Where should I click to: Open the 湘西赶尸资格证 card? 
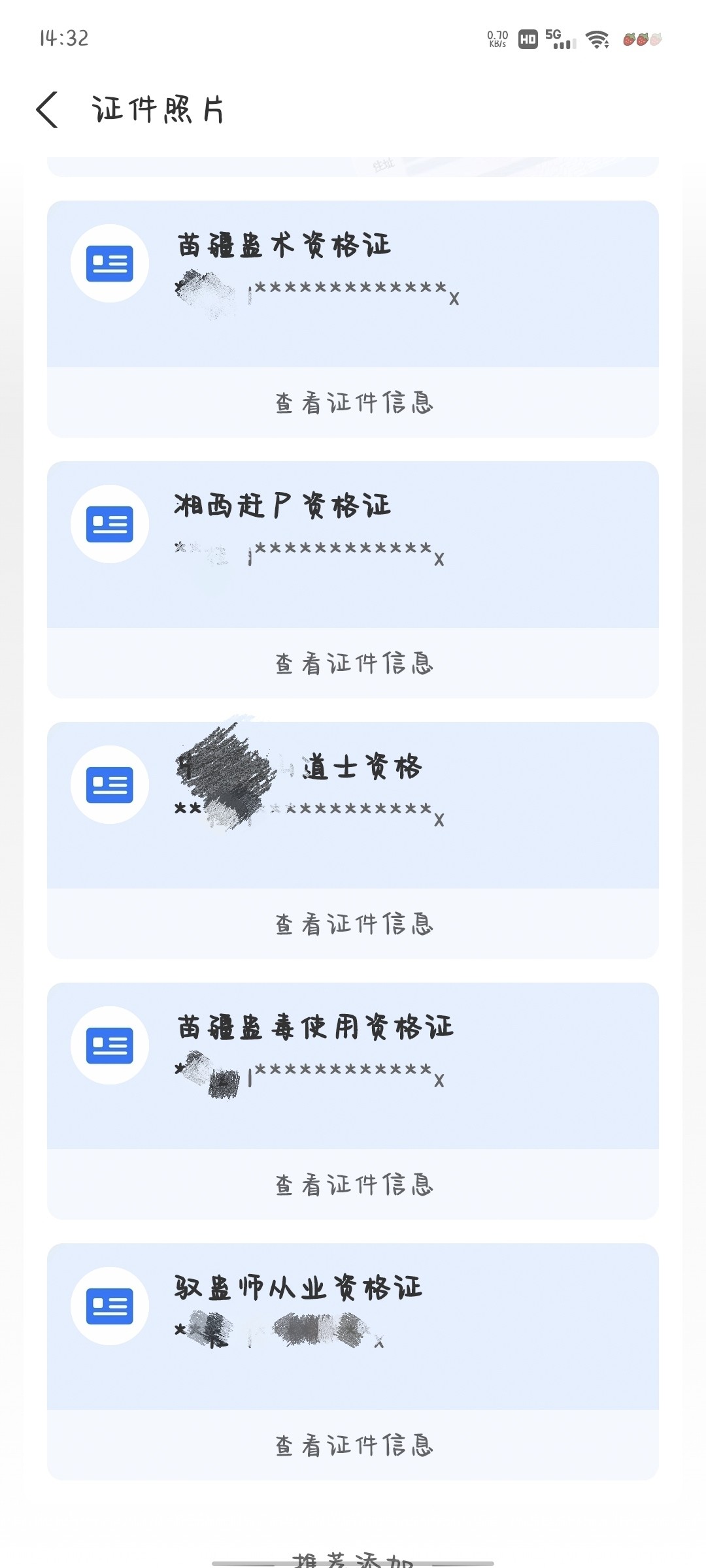[353, 544]
